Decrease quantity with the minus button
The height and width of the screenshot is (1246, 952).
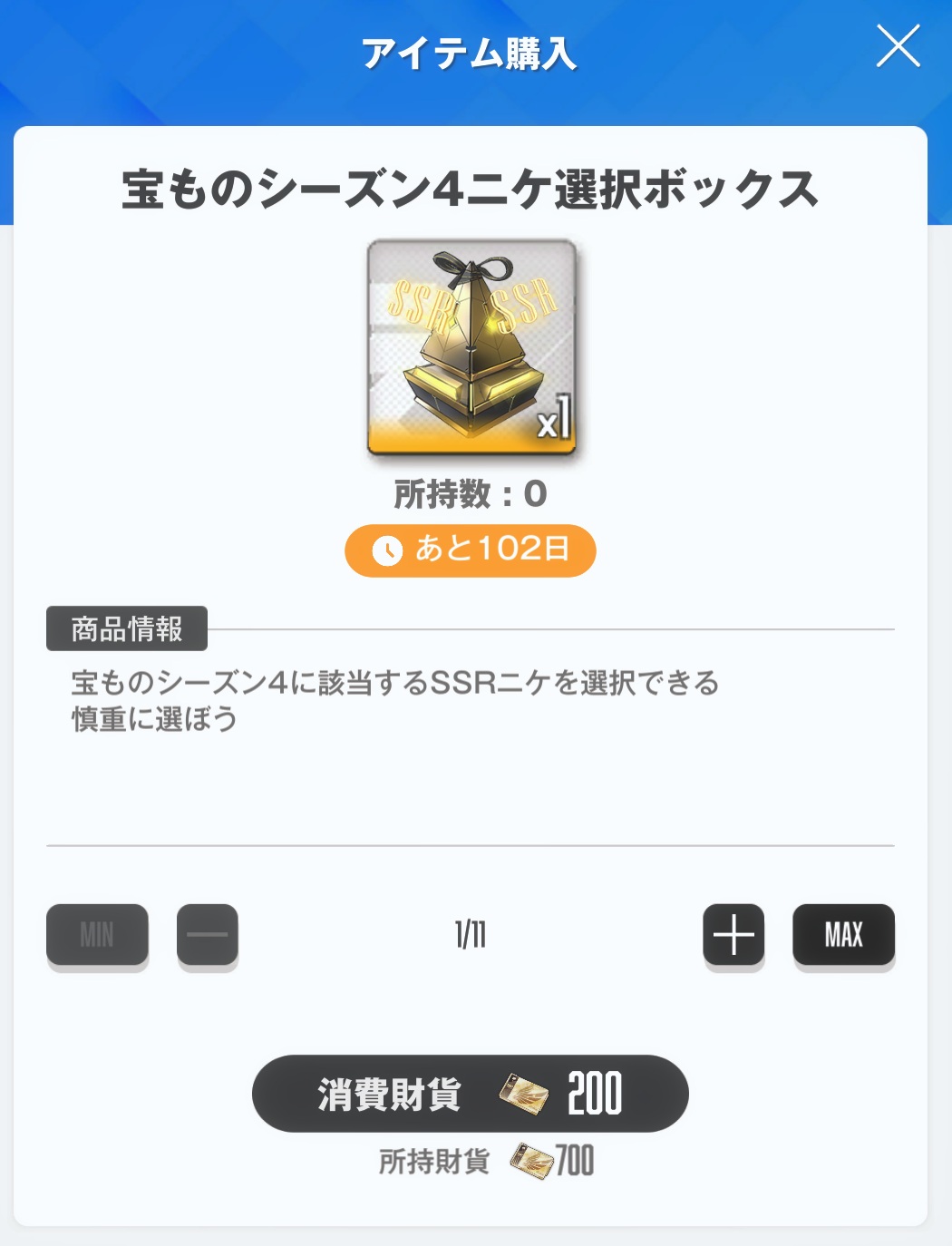click(208, 935)
